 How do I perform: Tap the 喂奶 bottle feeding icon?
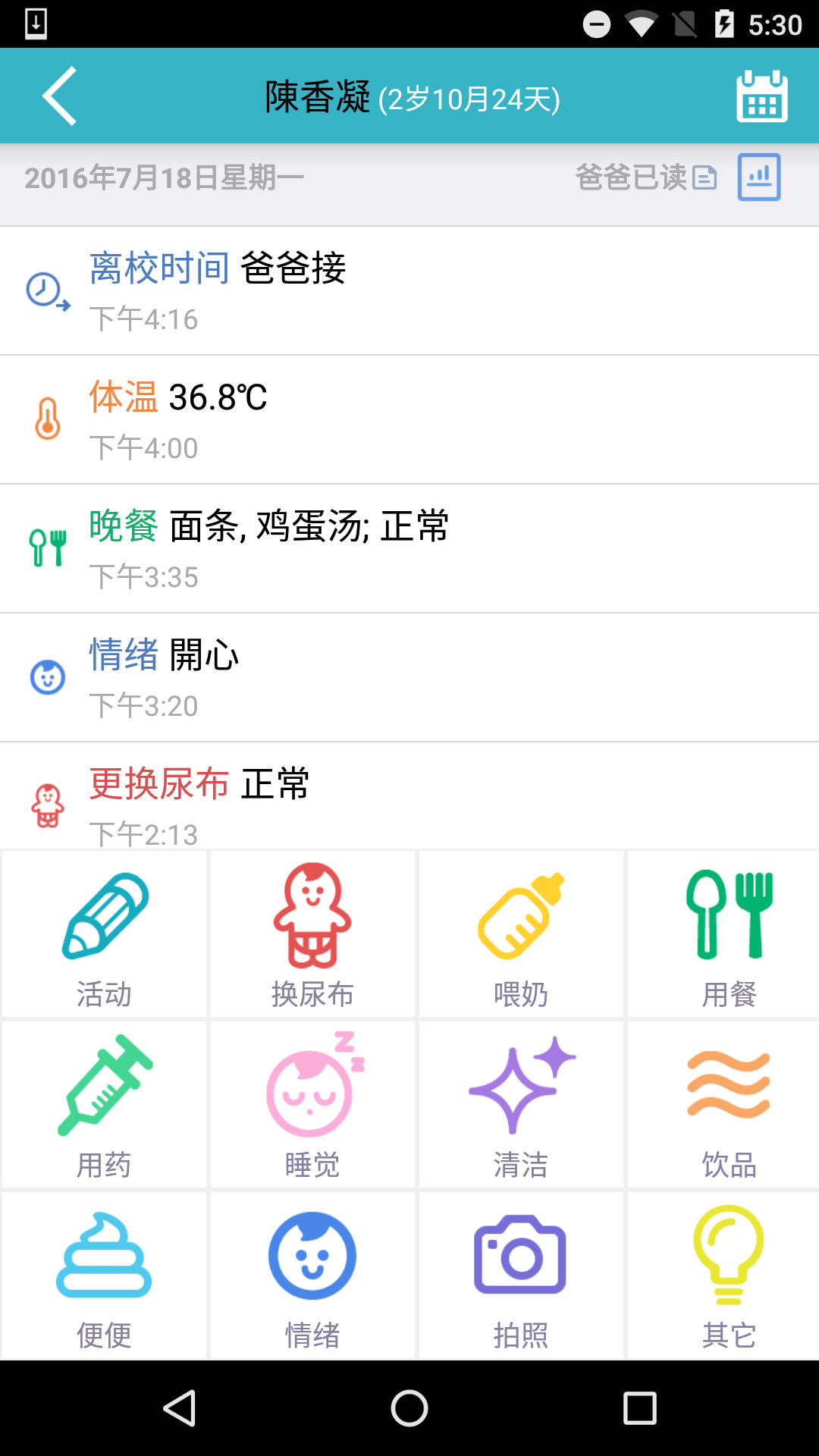pos(521,934)
